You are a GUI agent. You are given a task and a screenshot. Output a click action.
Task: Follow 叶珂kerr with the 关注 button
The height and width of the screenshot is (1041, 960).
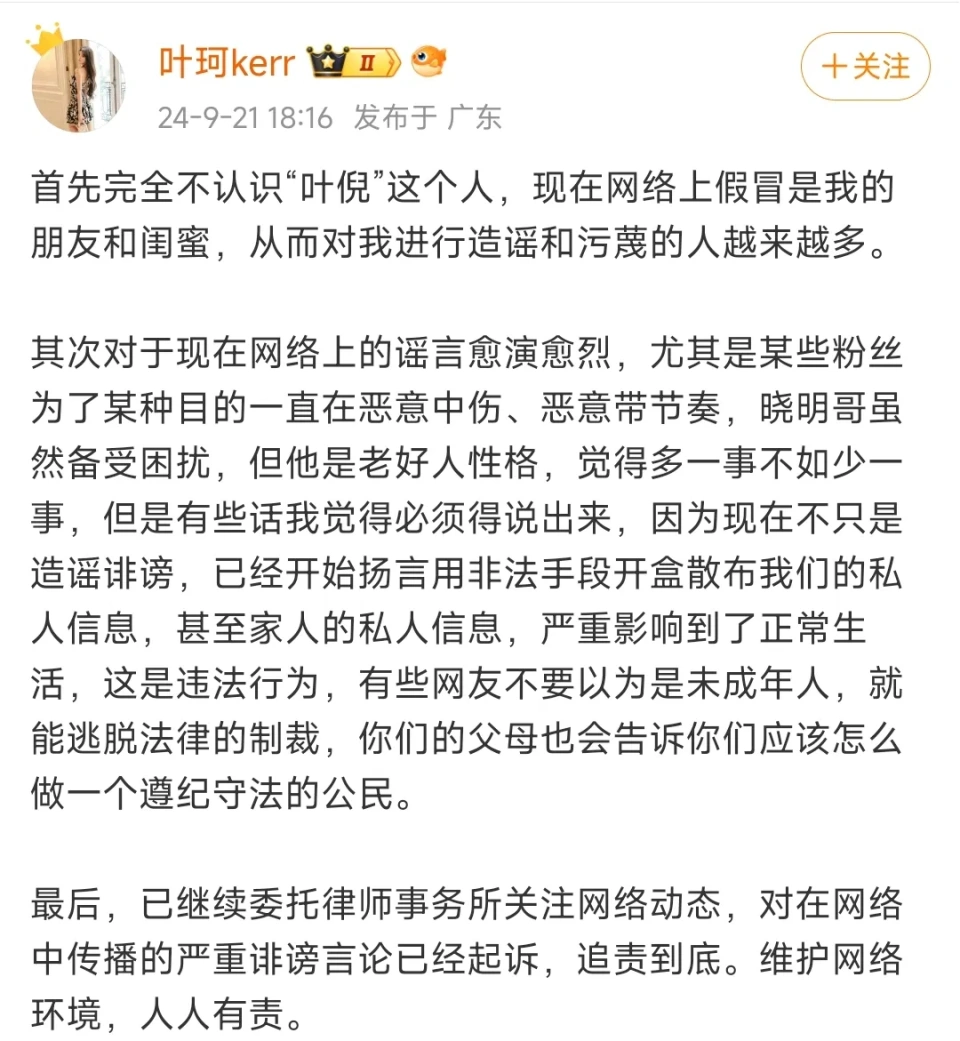(865, 66)
